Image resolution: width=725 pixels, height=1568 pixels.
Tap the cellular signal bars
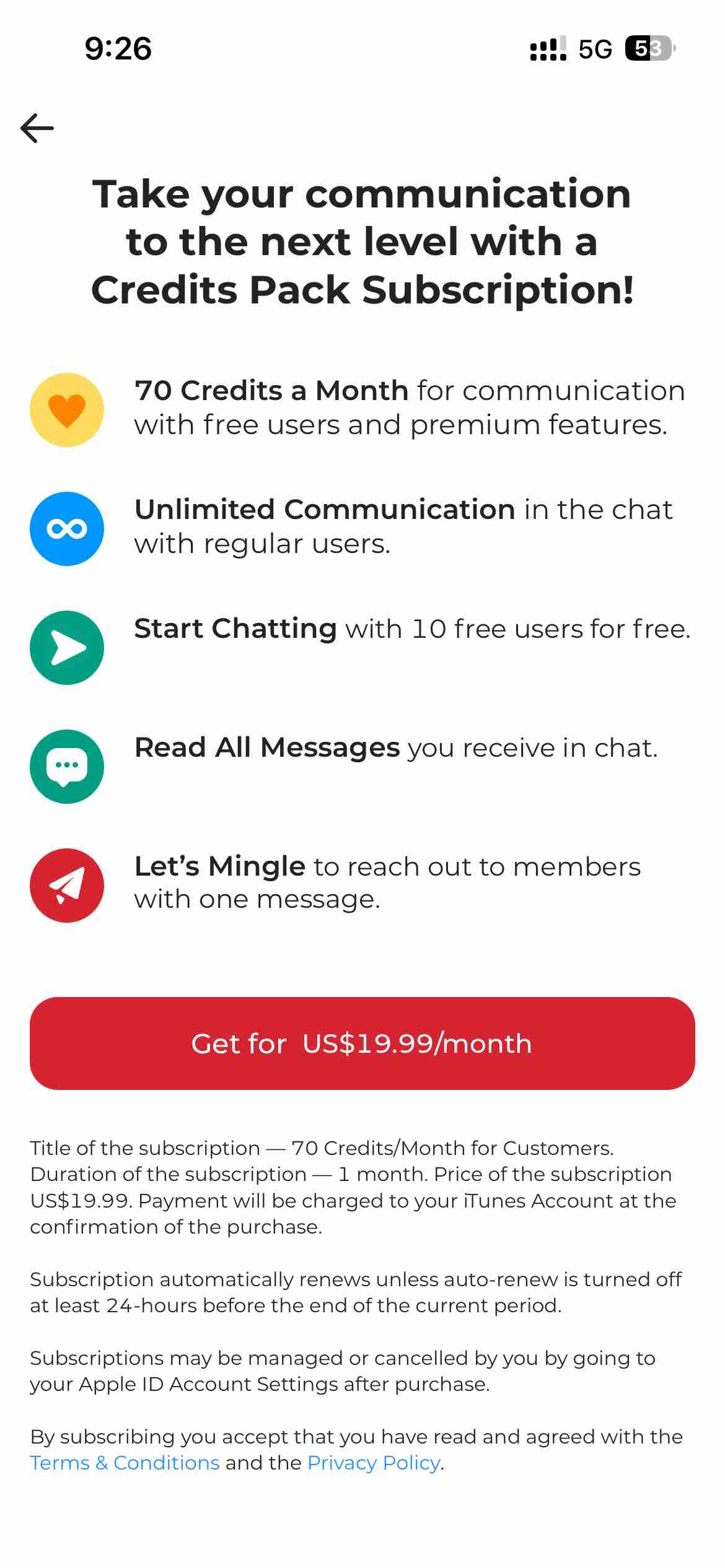[548, 48]
